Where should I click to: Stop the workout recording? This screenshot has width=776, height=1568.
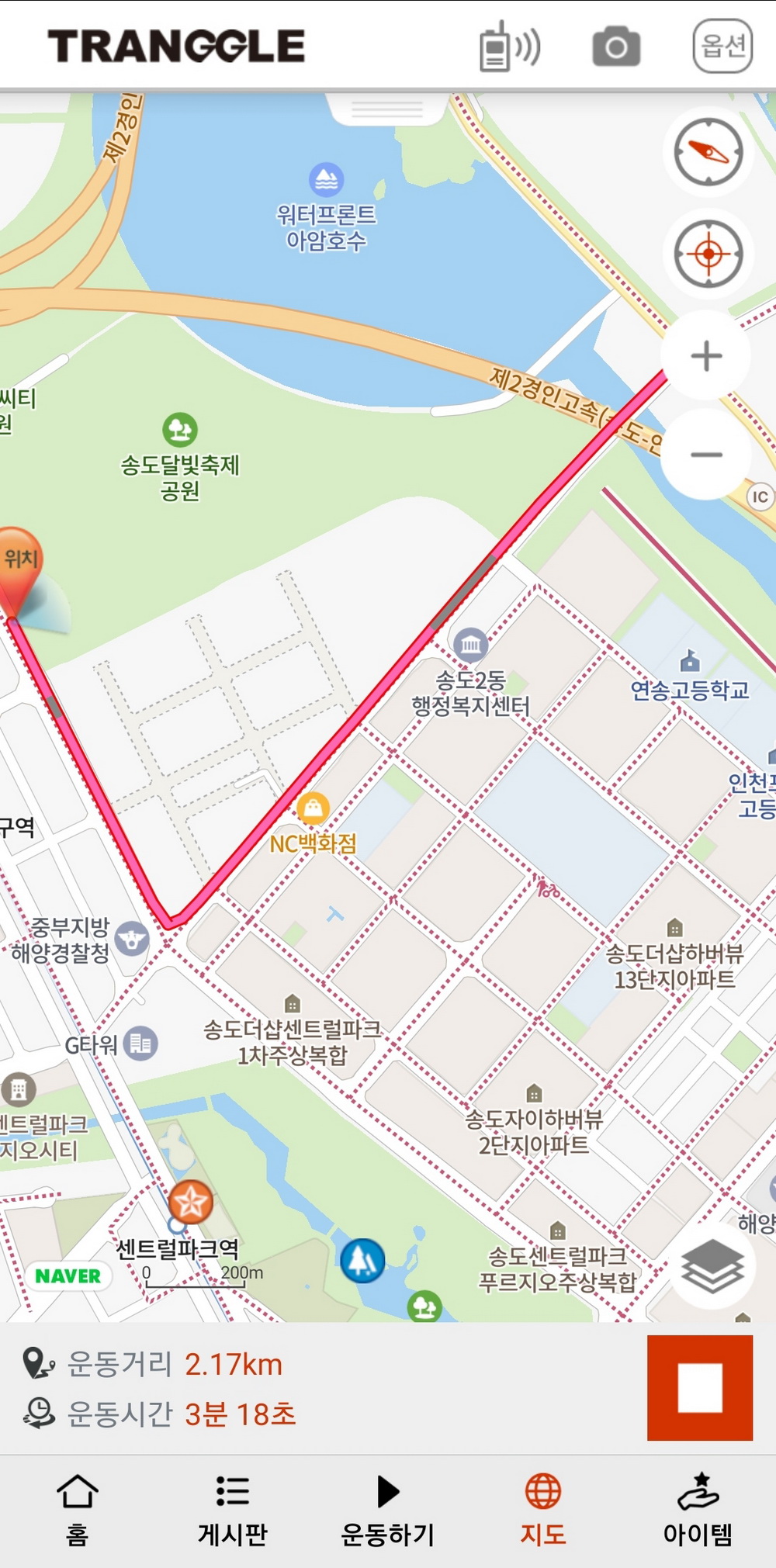pos(700,1388)
